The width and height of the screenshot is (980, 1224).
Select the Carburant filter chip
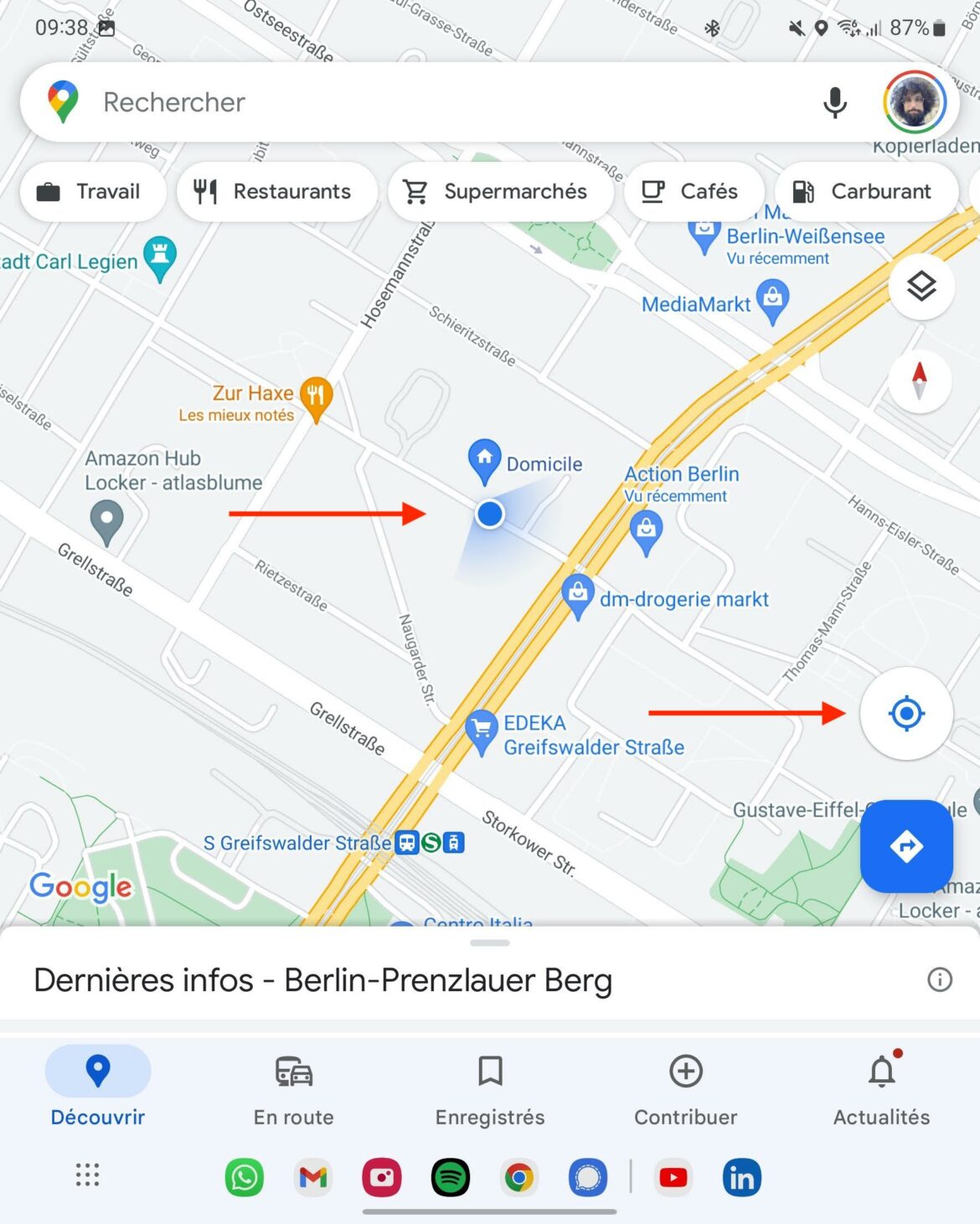pyautogui.click(x=867, y=191)
